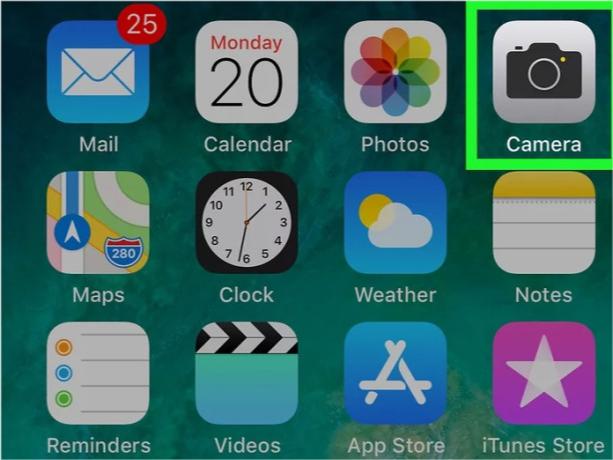Image resolution: width=613 pixels, height=460 pixels.
Task: Open the Mail app
Action: coord(98,72)
